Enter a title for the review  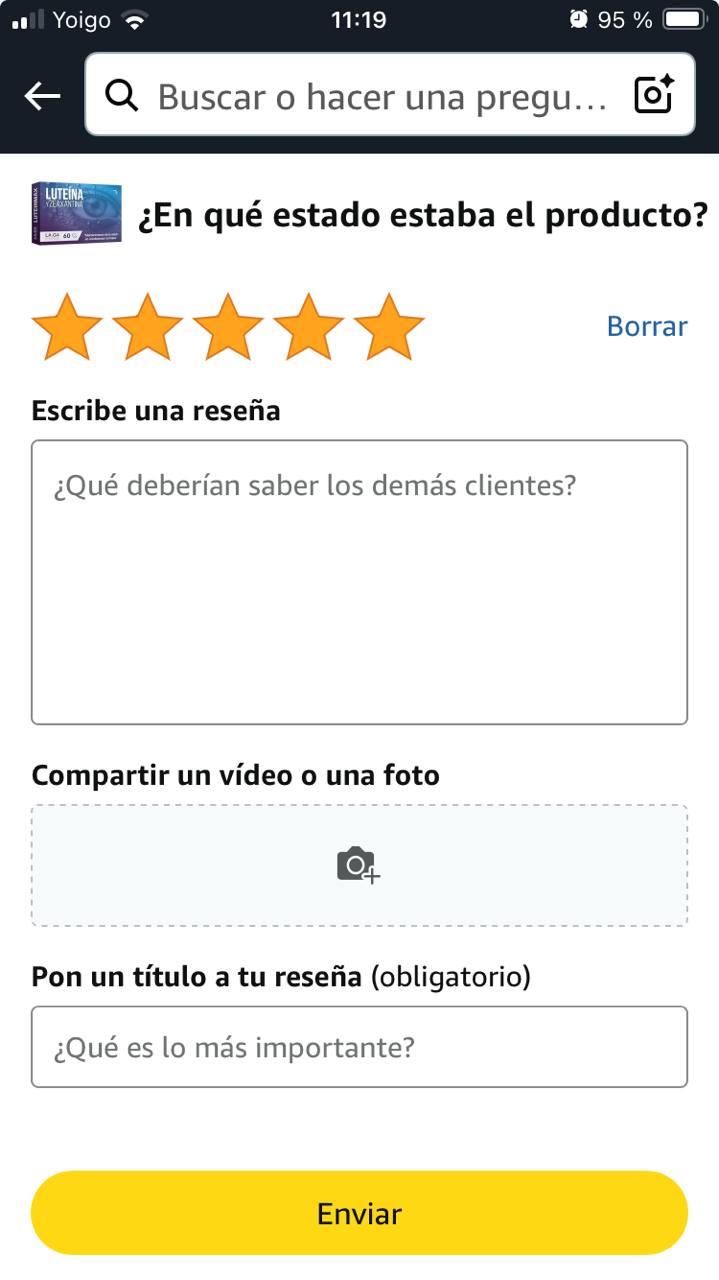click(x=359, y=1047)
